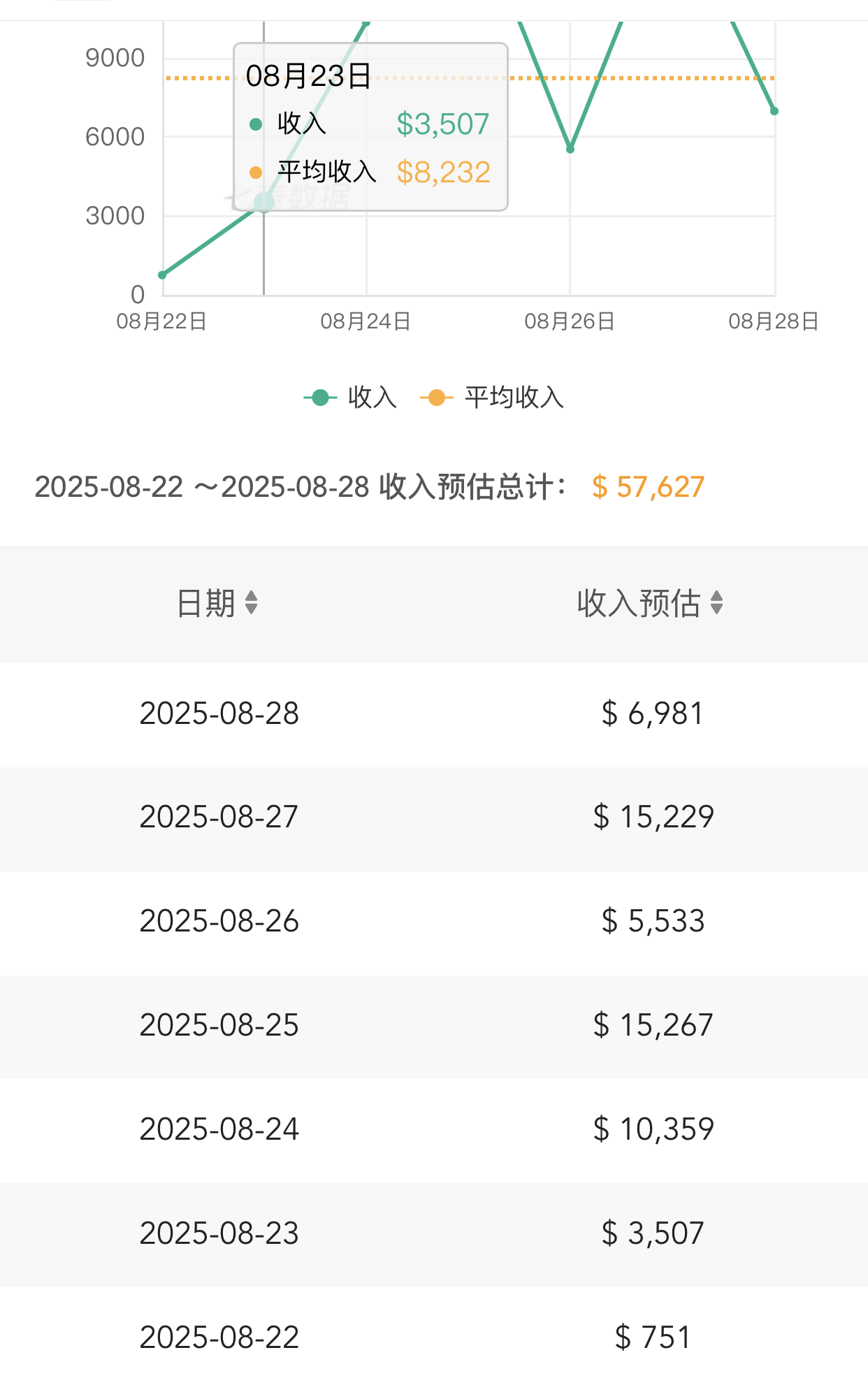Click the yellow 平均收入 legend dot
The width and height of the screenshot is (868, 1385).
pyautogui.click(x=435, y=397)
